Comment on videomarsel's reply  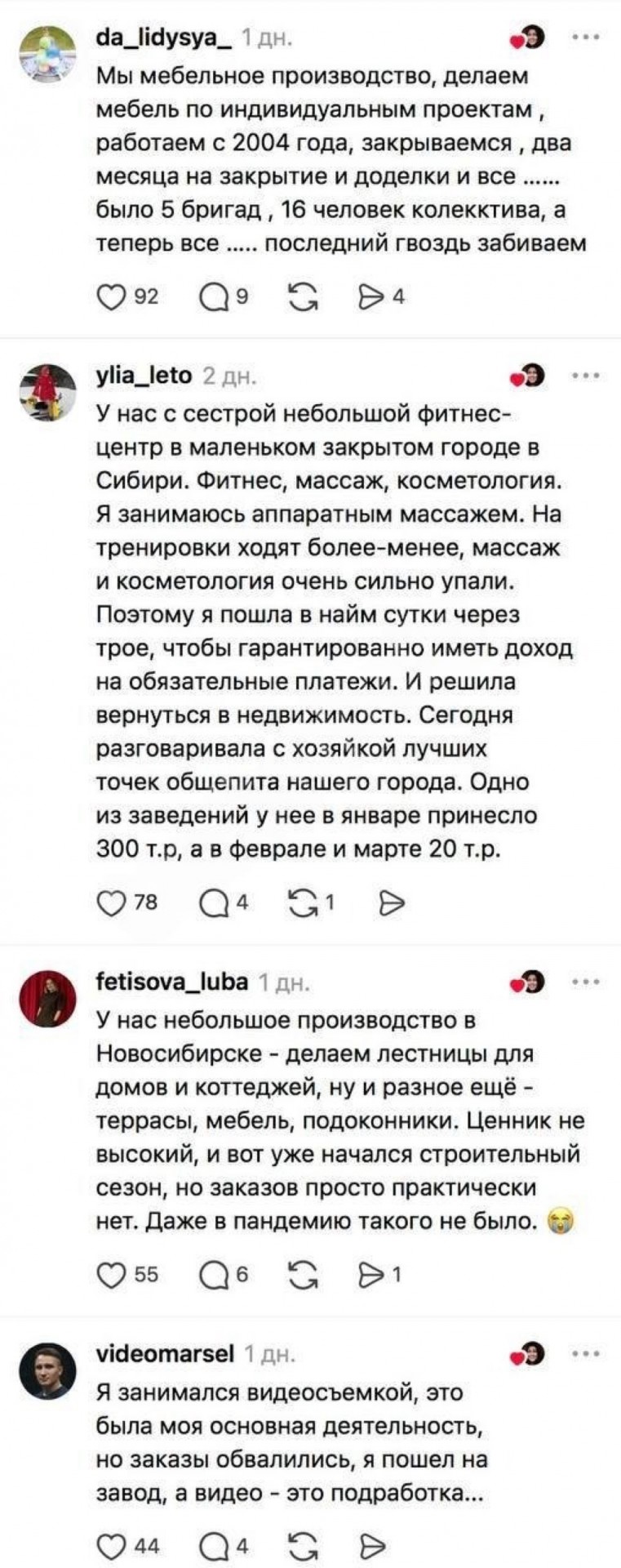point(212,1547)
